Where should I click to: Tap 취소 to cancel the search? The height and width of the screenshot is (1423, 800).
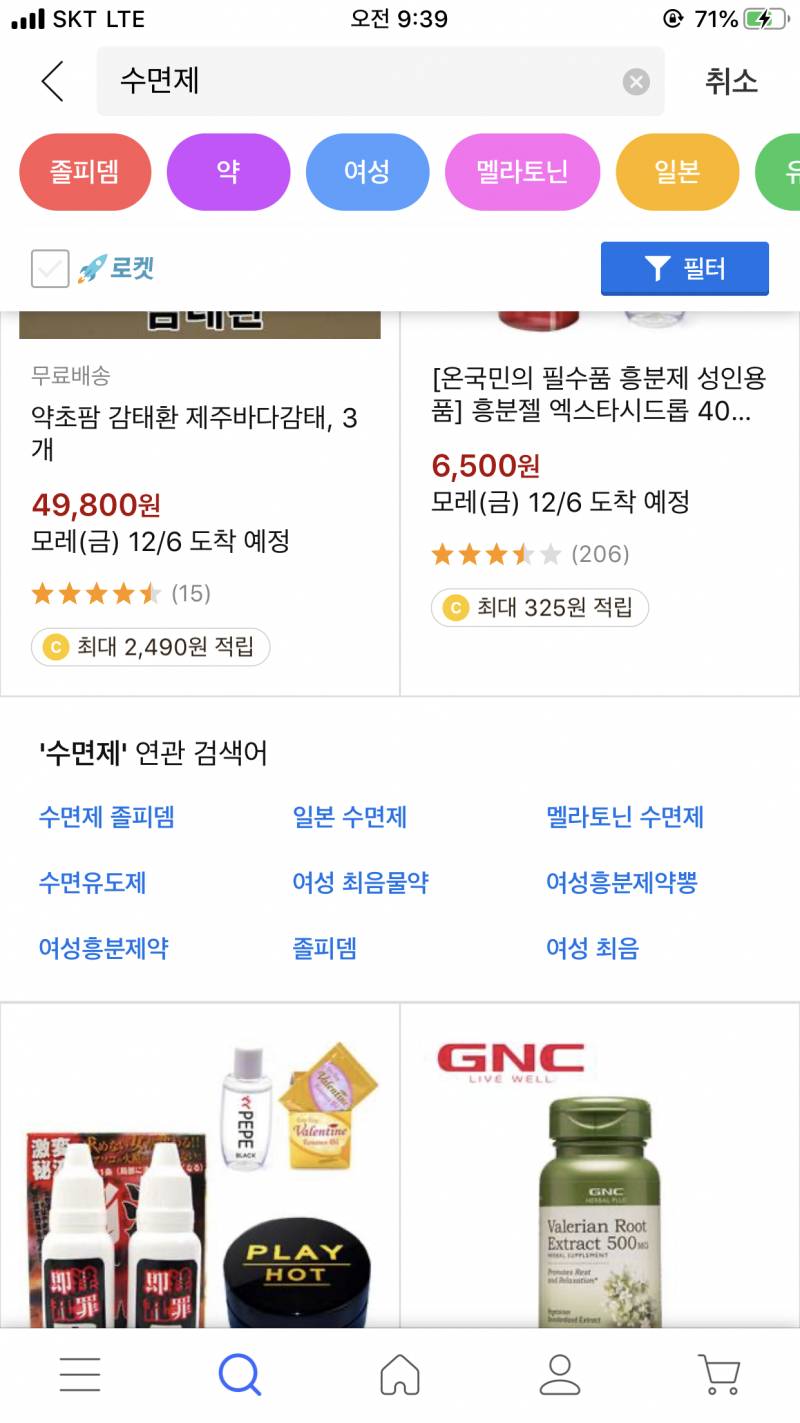(732, 82)
